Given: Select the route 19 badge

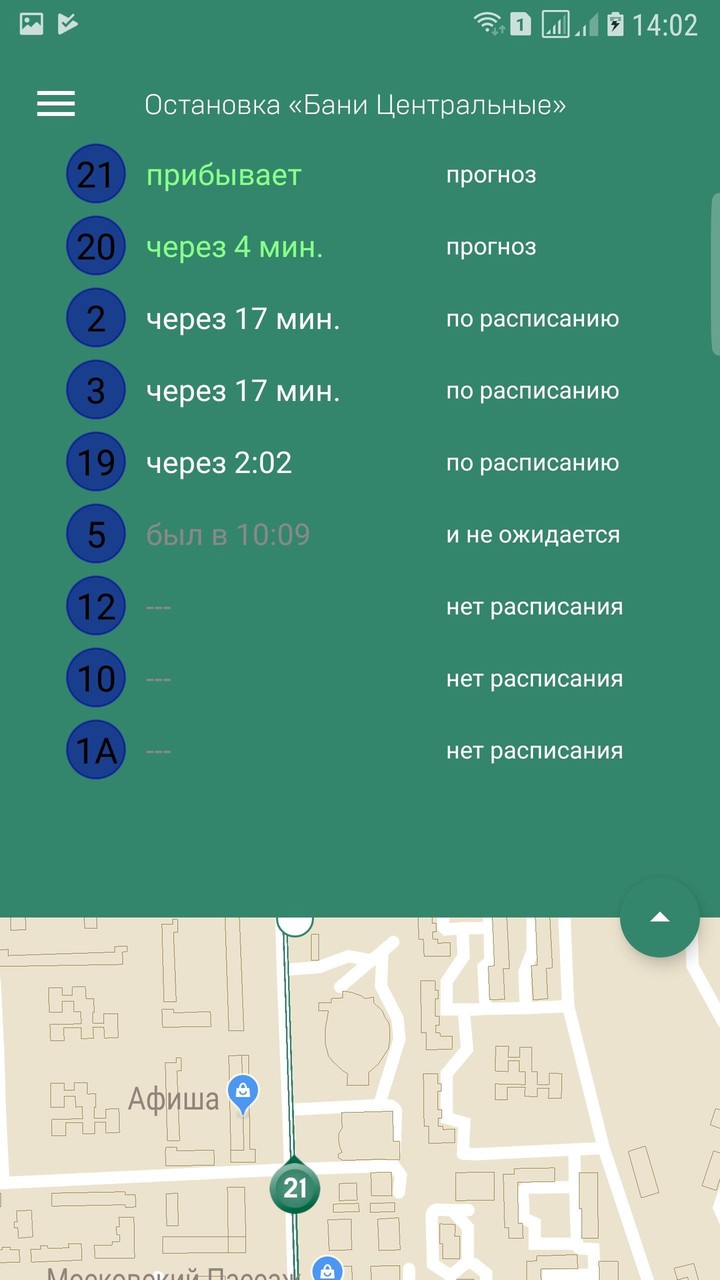Looking at the screenshot, I should [x=95, y=462].
